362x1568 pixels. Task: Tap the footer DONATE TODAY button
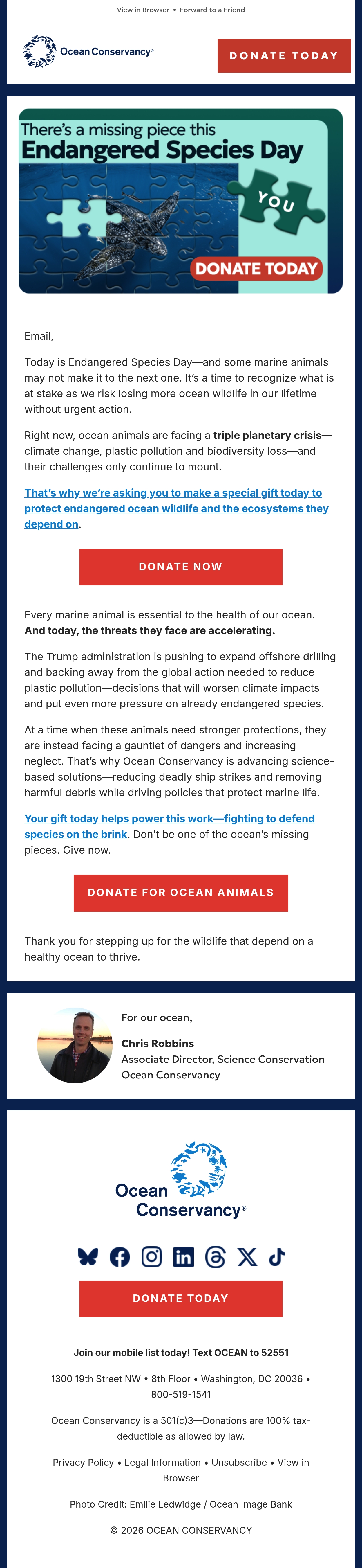[x=181, y=1298]
